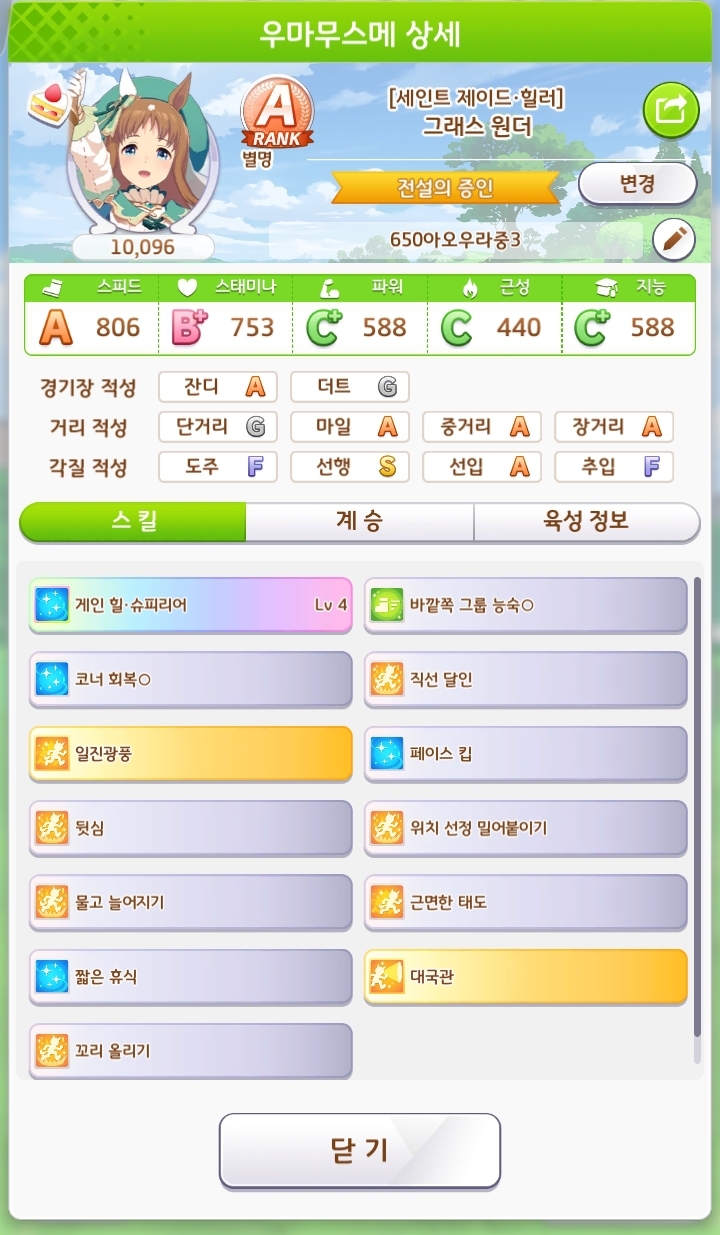This screenshot has width=720, height=1235.
Task: Open skill 물고 늘어지기
Action: pyautogui.click(x=190, y=902)
